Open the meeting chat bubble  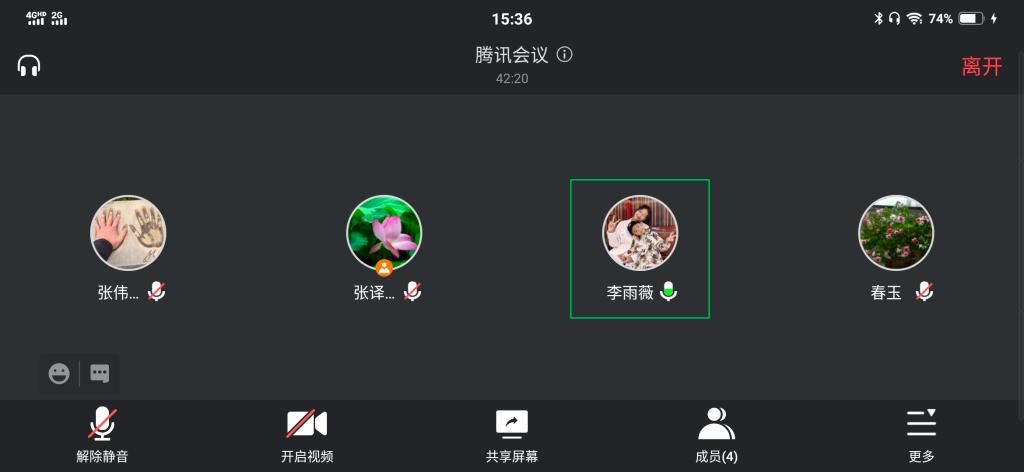click(x=100, y=374)
